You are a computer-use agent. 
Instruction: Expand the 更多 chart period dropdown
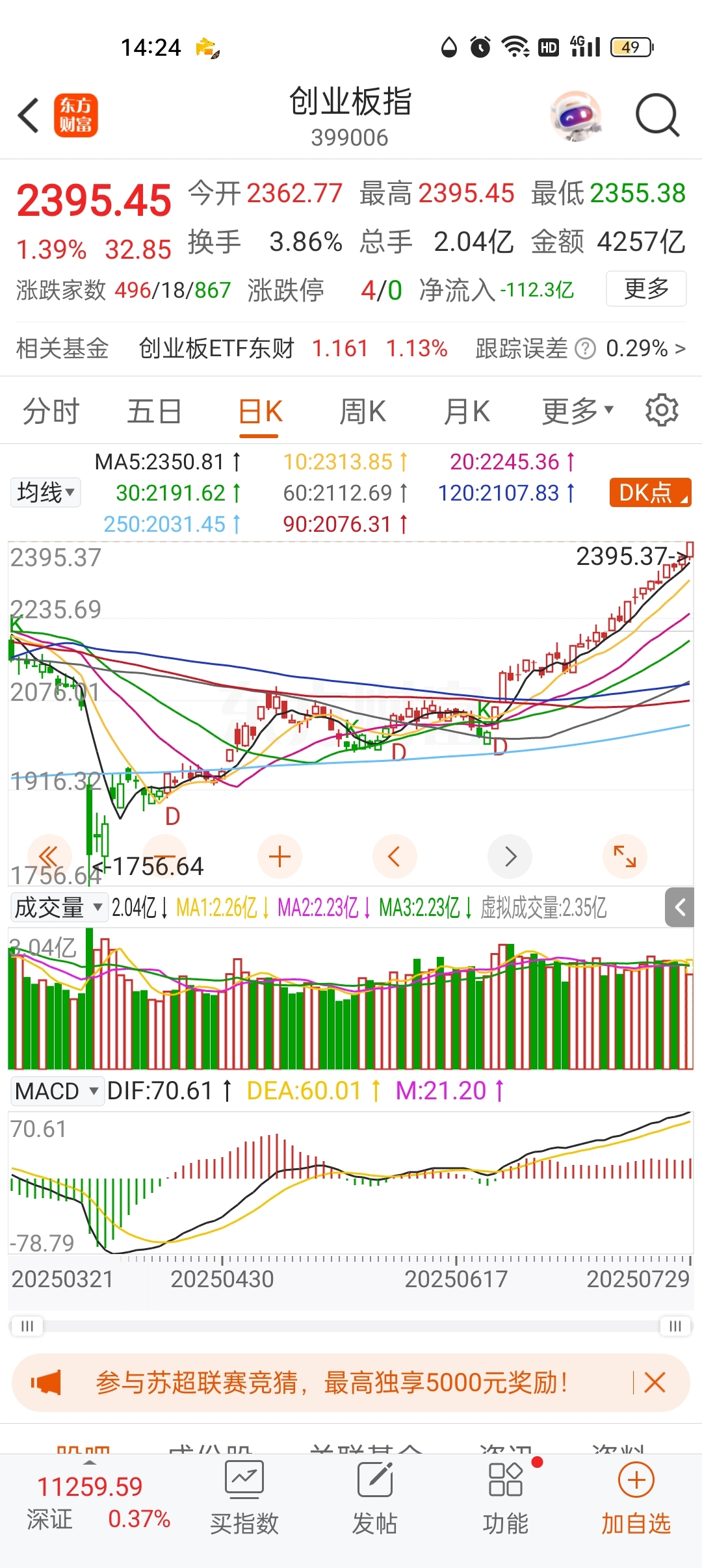click(x=577, y=411)
